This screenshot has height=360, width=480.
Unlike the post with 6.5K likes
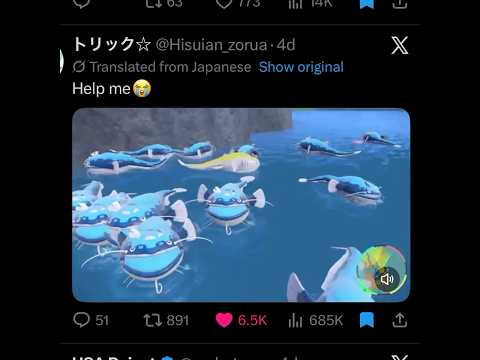coord(224,320)
